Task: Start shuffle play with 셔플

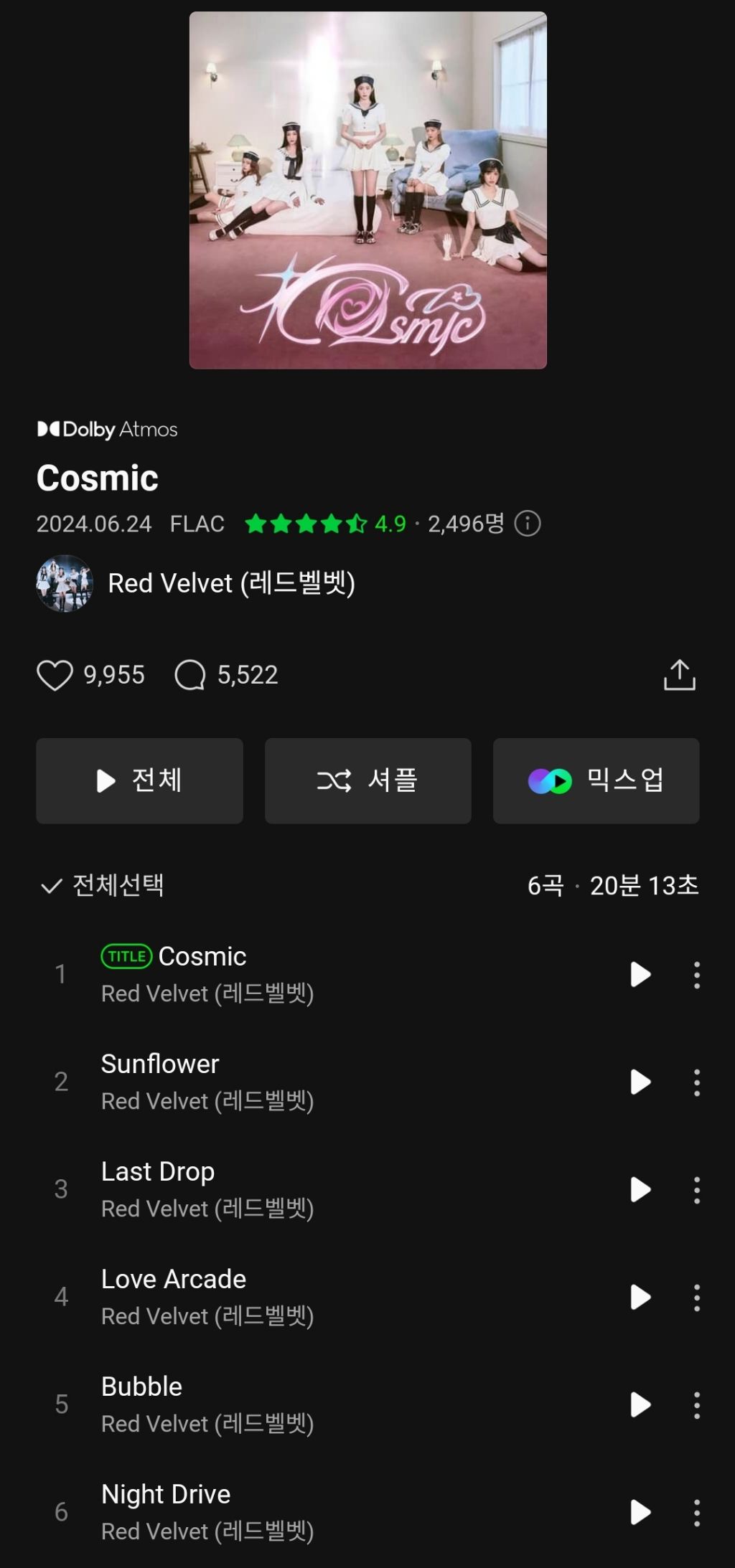Action: [367, 780]
